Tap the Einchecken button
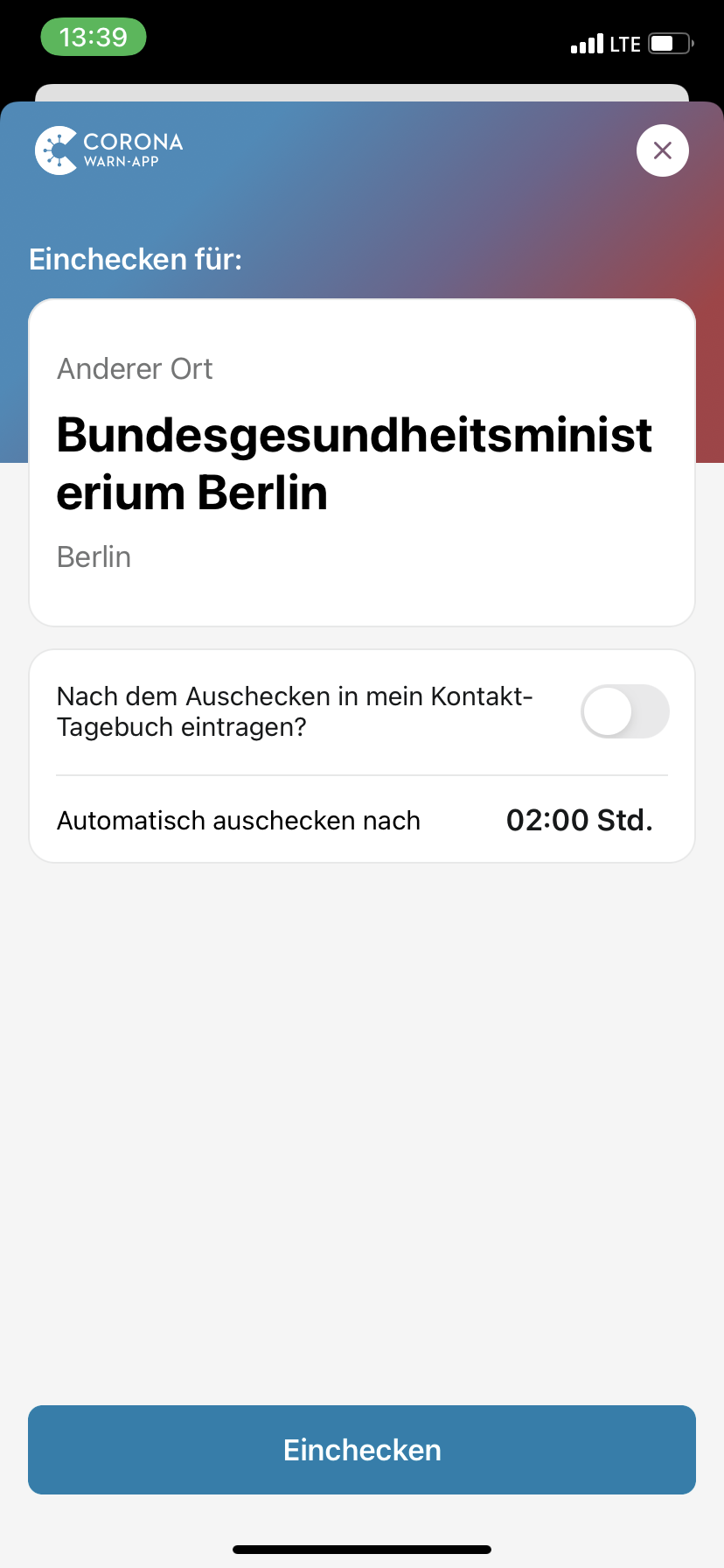724x1568 pixels. (362, 1450)
